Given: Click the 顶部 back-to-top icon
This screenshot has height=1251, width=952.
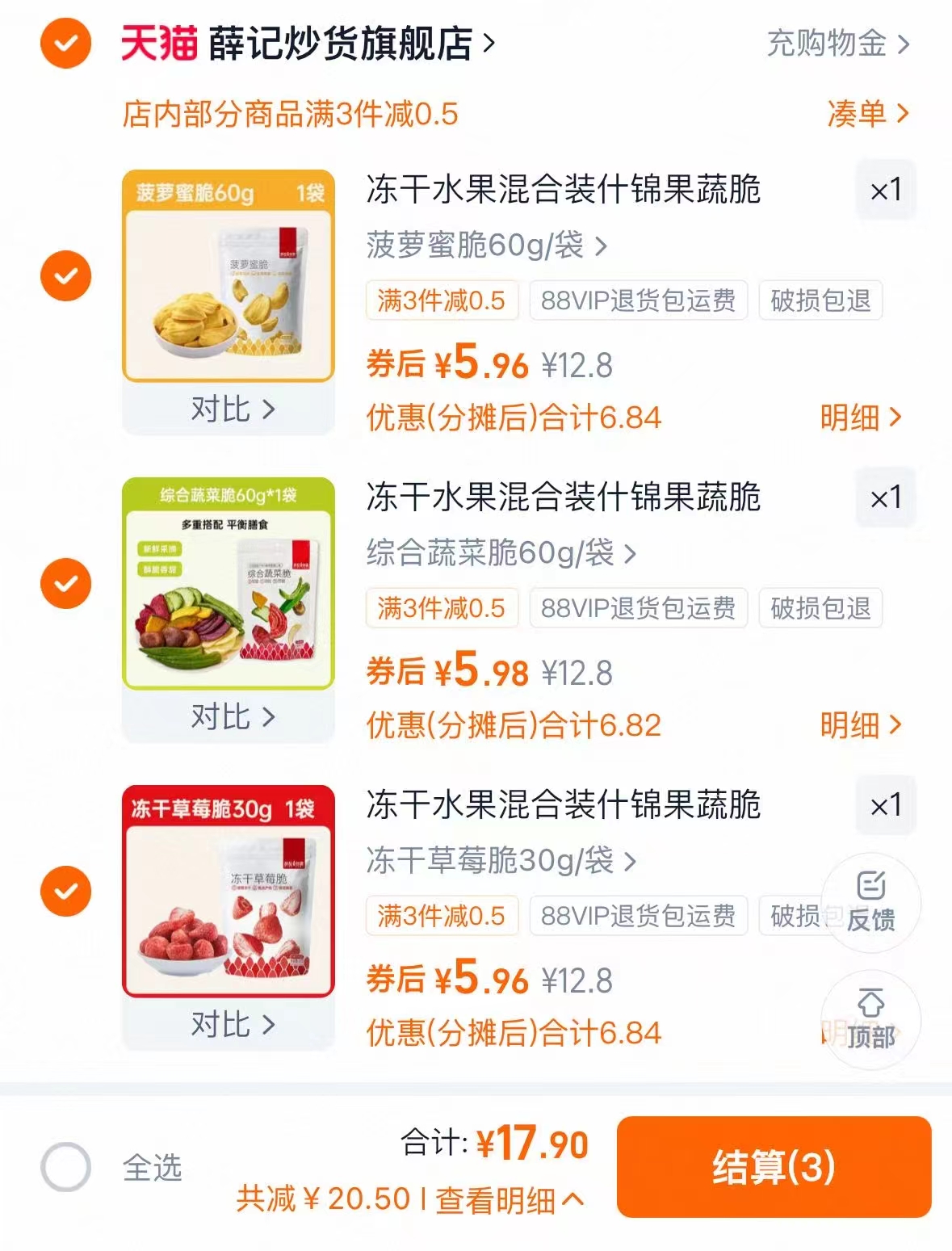Looking at the screenshot, I should [871, 1018].
